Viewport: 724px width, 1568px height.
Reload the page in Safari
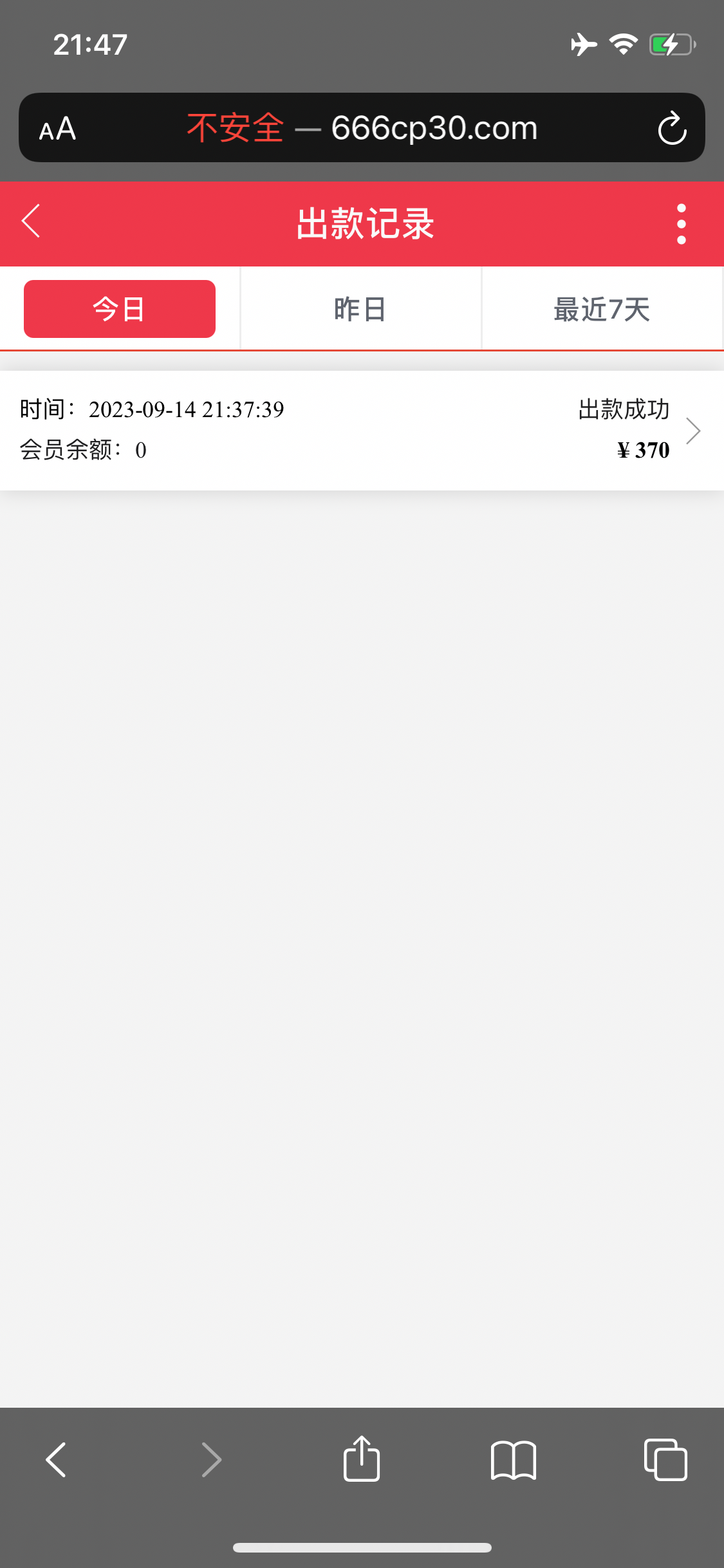pos(672,128)
